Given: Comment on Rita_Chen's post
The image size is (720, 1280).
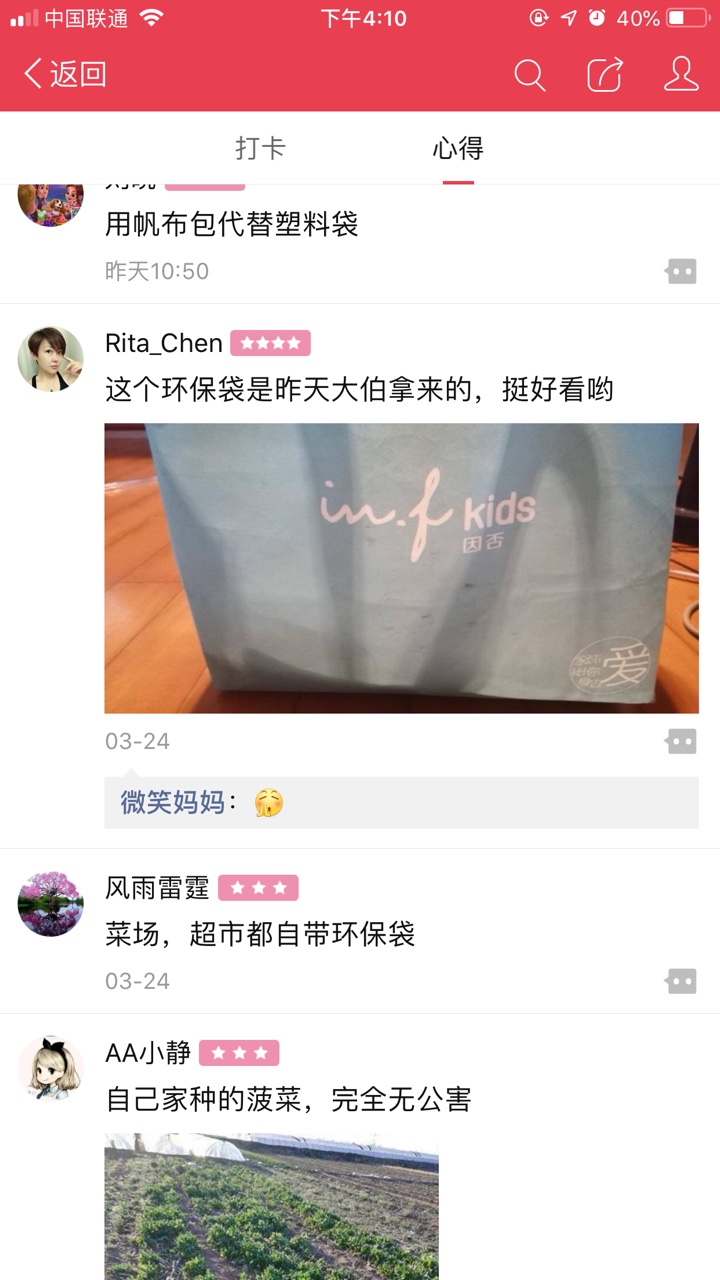Looking at the screenshot, I should click(x=681, y=741).
